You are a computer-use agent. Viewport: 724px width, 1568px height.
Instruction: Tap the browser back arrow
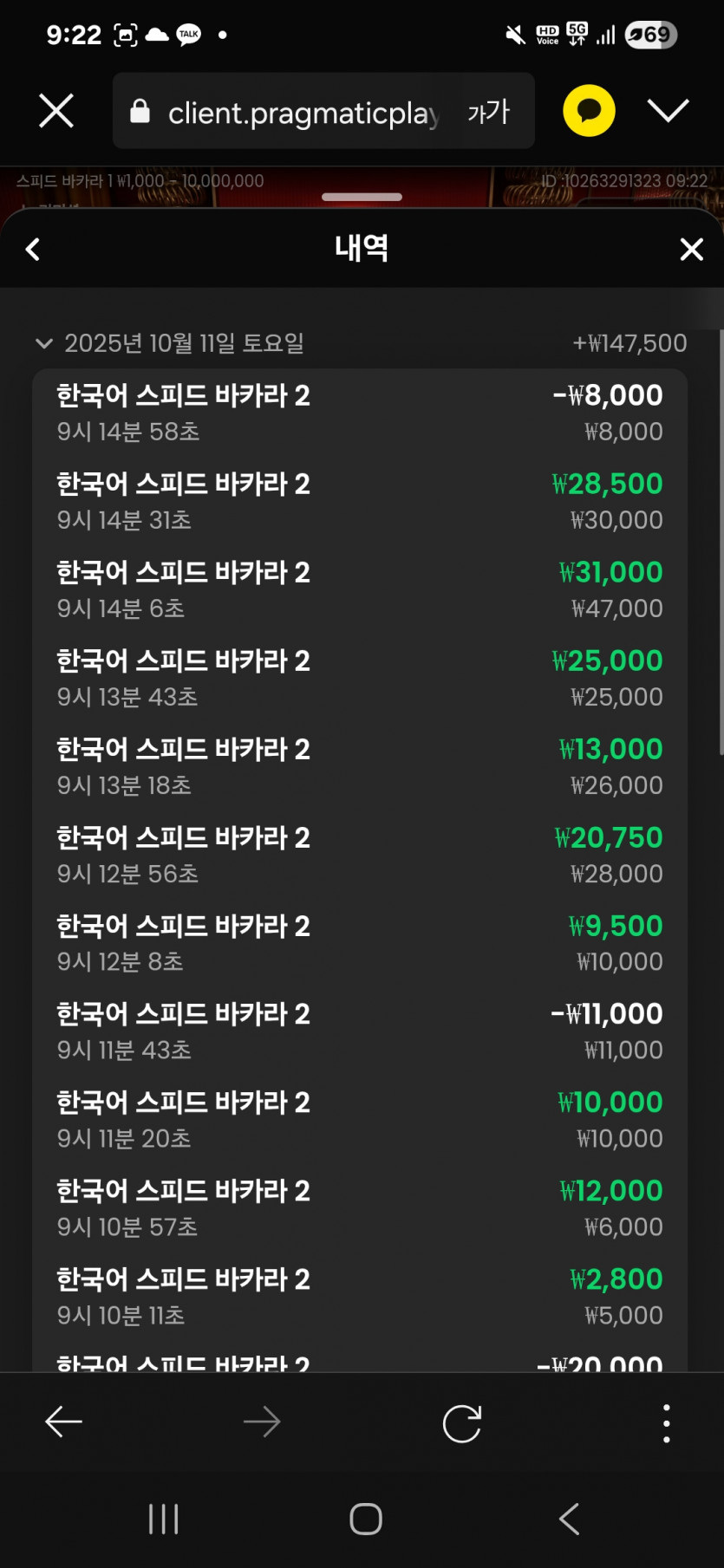63,1422
